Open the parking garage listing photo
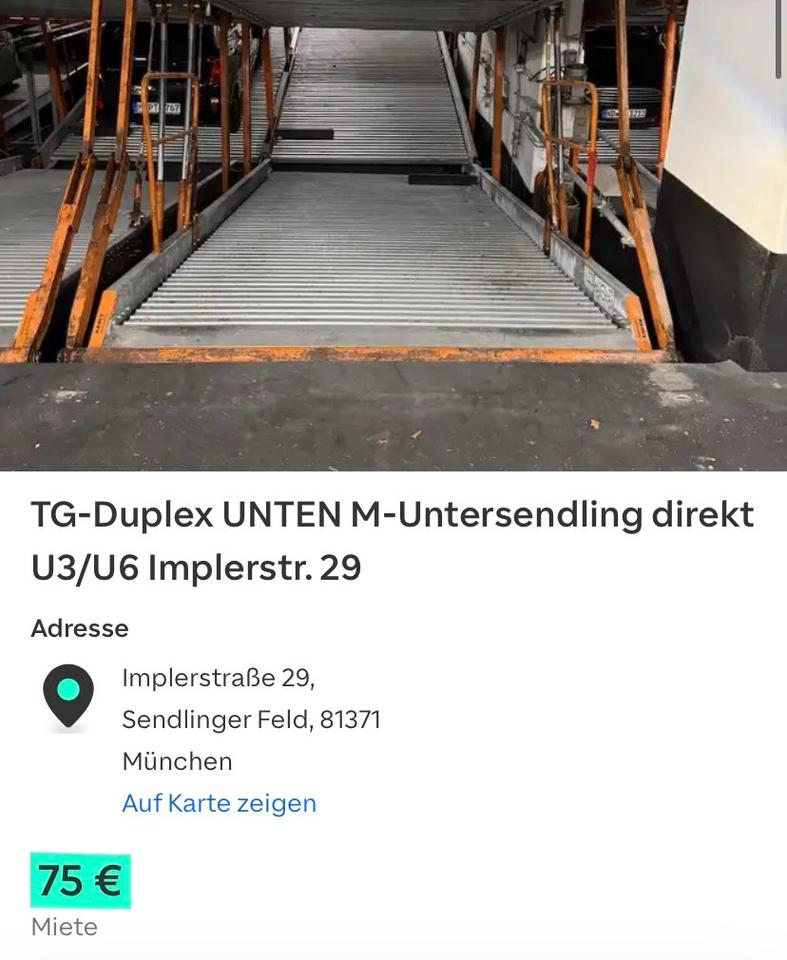This screenshot has height=960, width=787. pyautogui.click(x=393, y=235)
